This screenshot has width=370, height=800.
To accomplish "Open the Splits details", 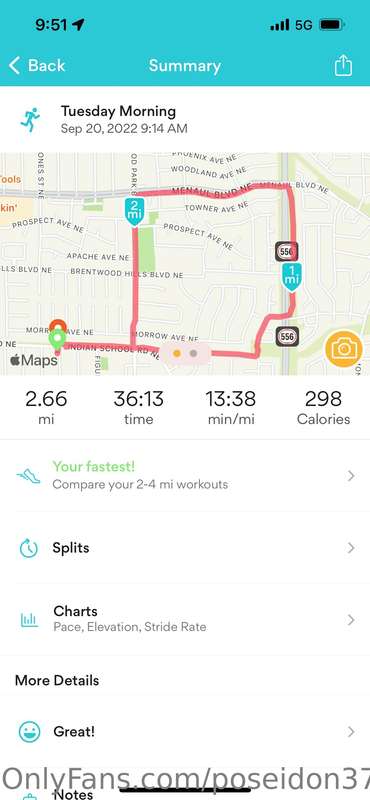I will tap(185, 548).
